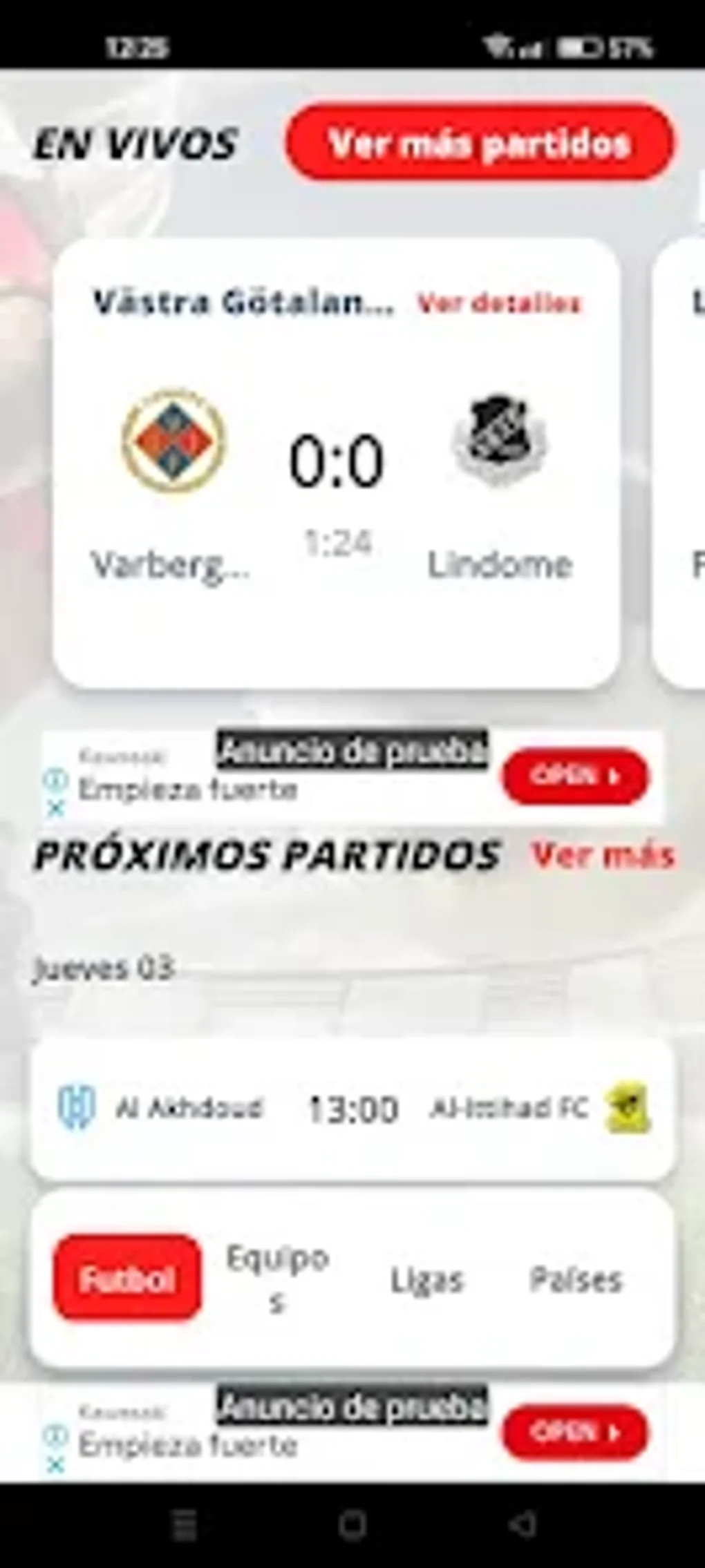705x1568 pixels.
Task: Tap OPEN on the bottom ad banner
Action: [x=575, y=1432]
